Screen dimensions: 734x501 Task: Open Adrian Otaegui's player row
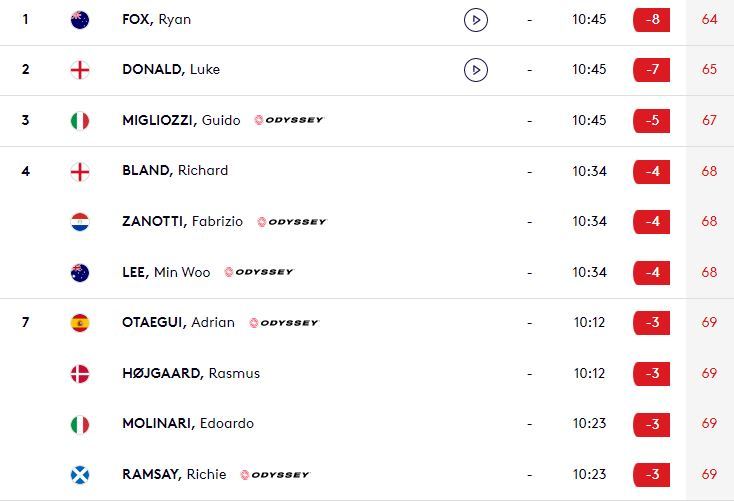(x=178, y=323)
